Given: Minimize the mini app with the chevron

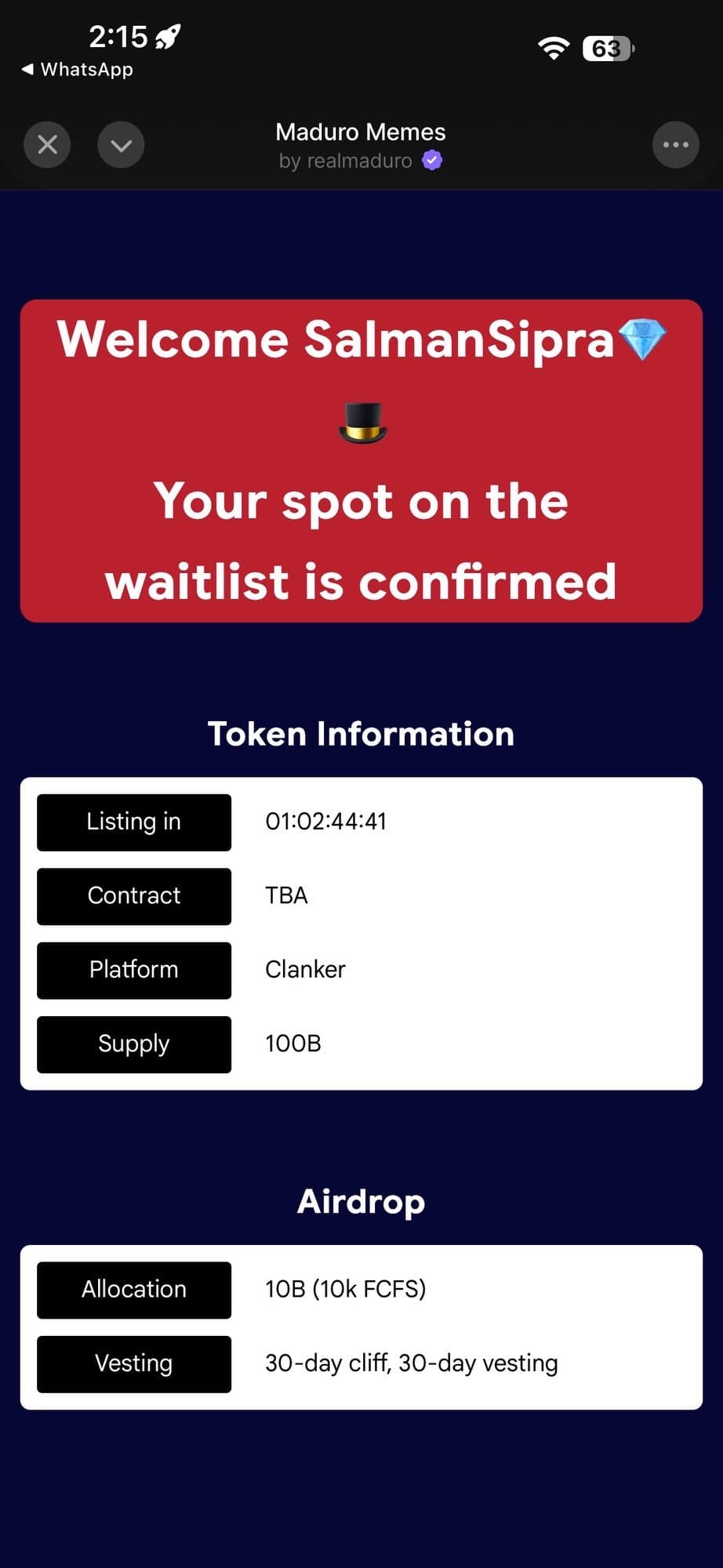Looking at the screenshot, I should pos(121,145).
